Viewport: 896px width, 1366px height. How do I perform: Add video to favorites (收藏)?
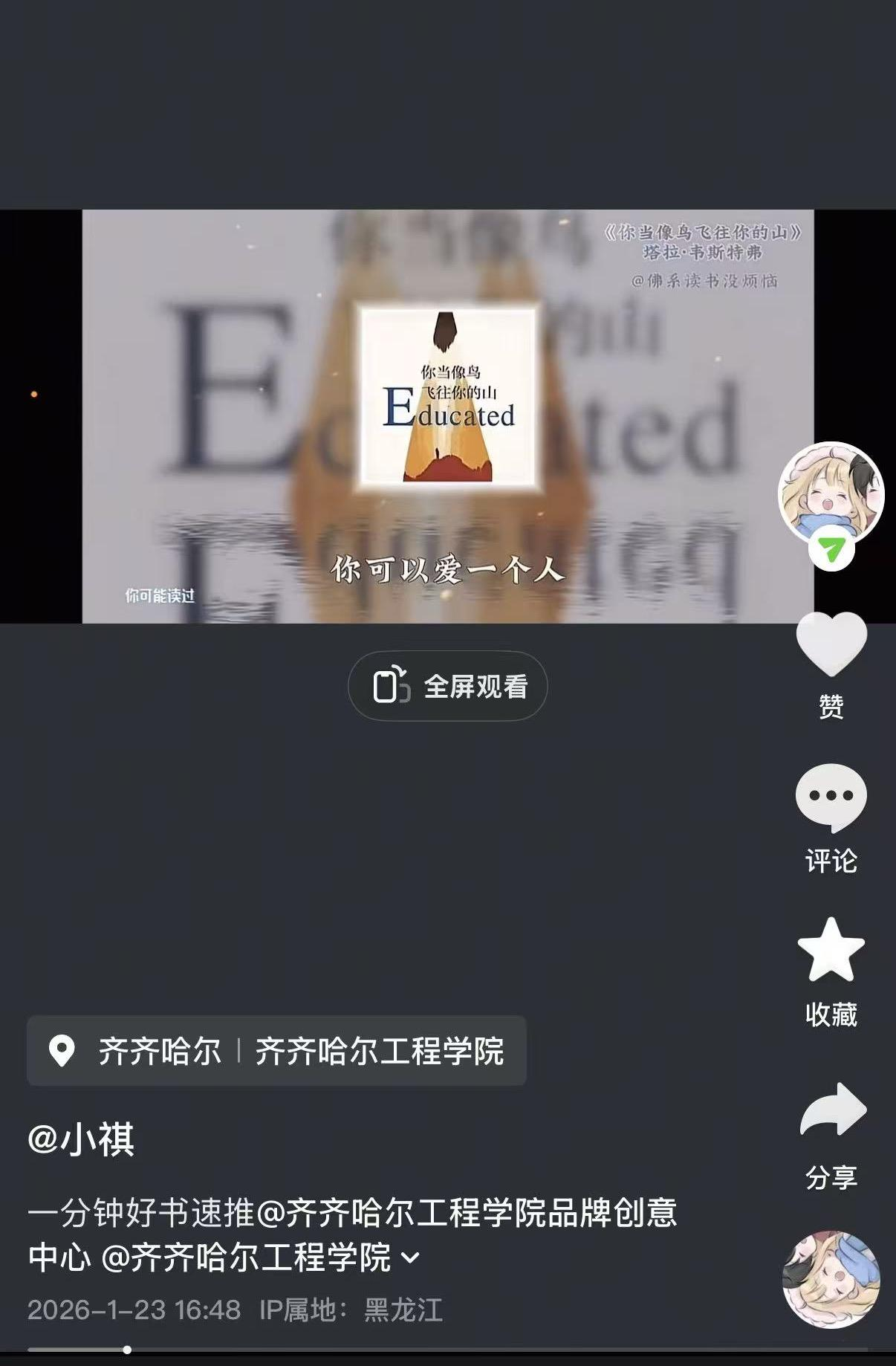click(831, 951)
